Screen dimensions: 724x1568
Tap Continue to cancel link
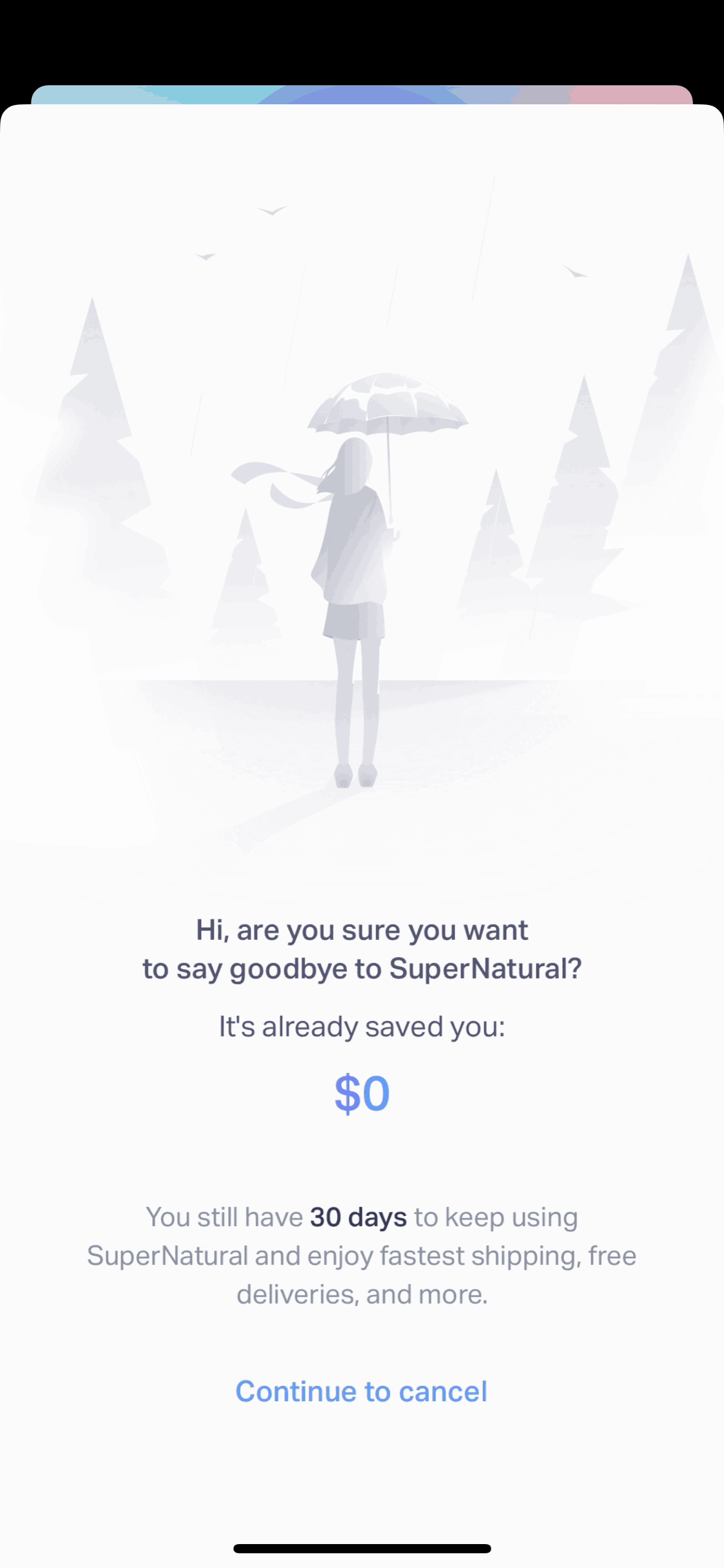click(361, 1391)
